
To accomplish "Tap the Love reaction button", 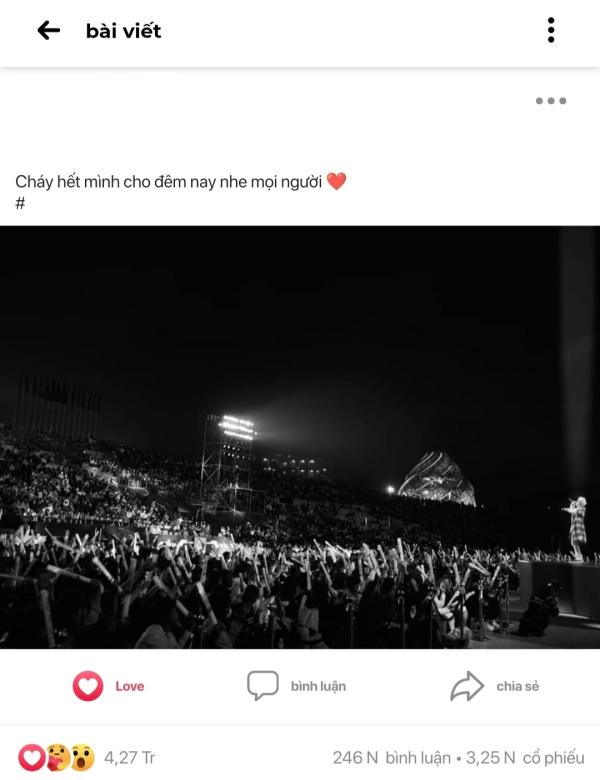I will click(x=108, y=686).
